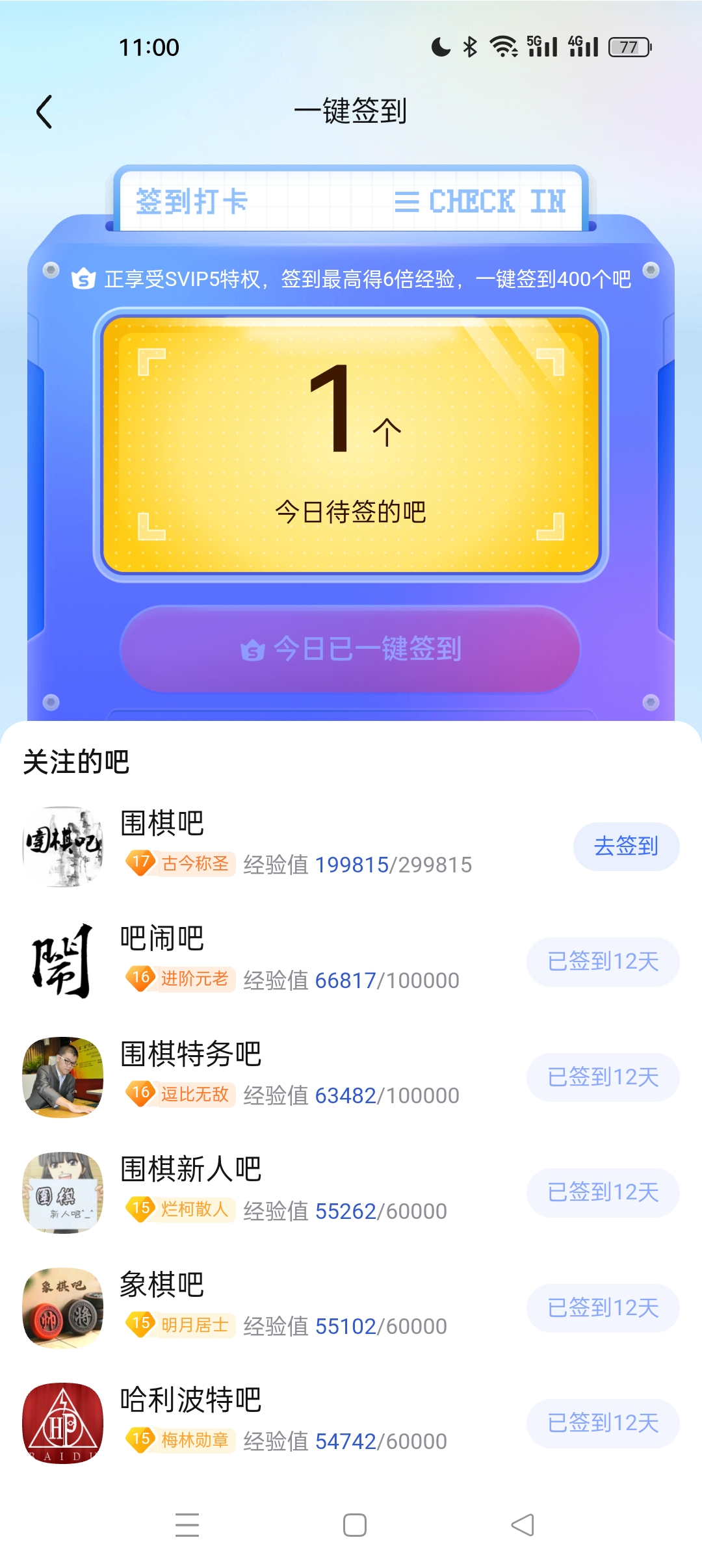The image size is (702, 1568).
Task: Tap 已签到12天 beside 围棋新人吧
Action: pyautogui.click(x=603, y=1192)
